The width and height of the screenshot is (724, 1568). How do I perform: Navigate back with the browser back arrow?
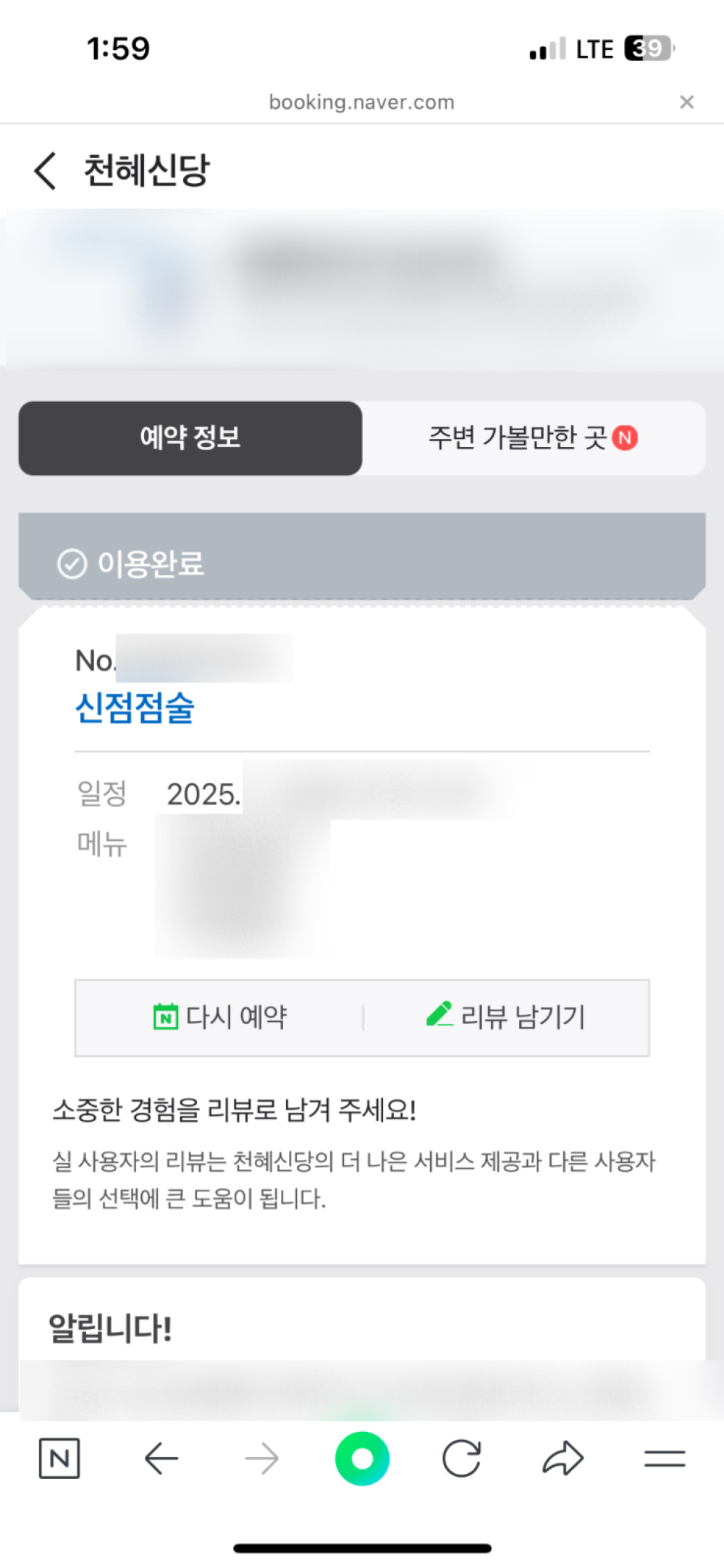[x=161, y=1458]
